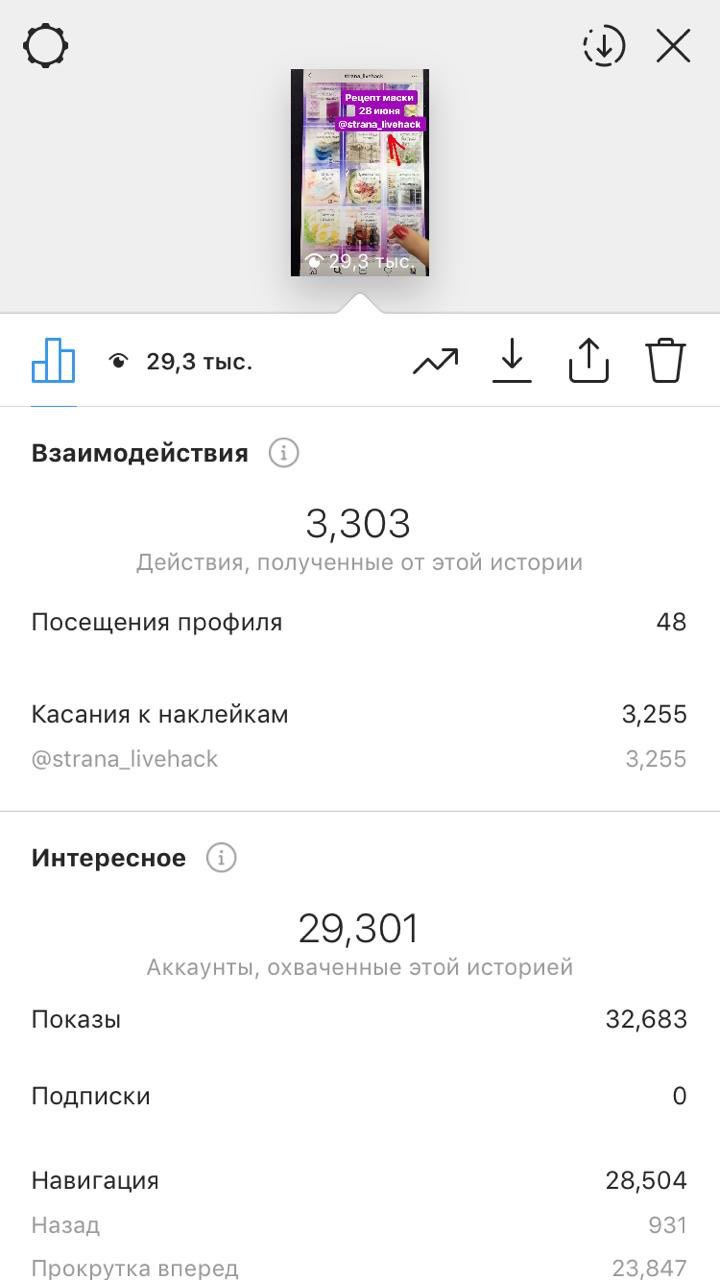Viewport: 720px width, 1280px height.
Task: Tap the promote trending arrow icon
Action: click(x=435, y=361)
